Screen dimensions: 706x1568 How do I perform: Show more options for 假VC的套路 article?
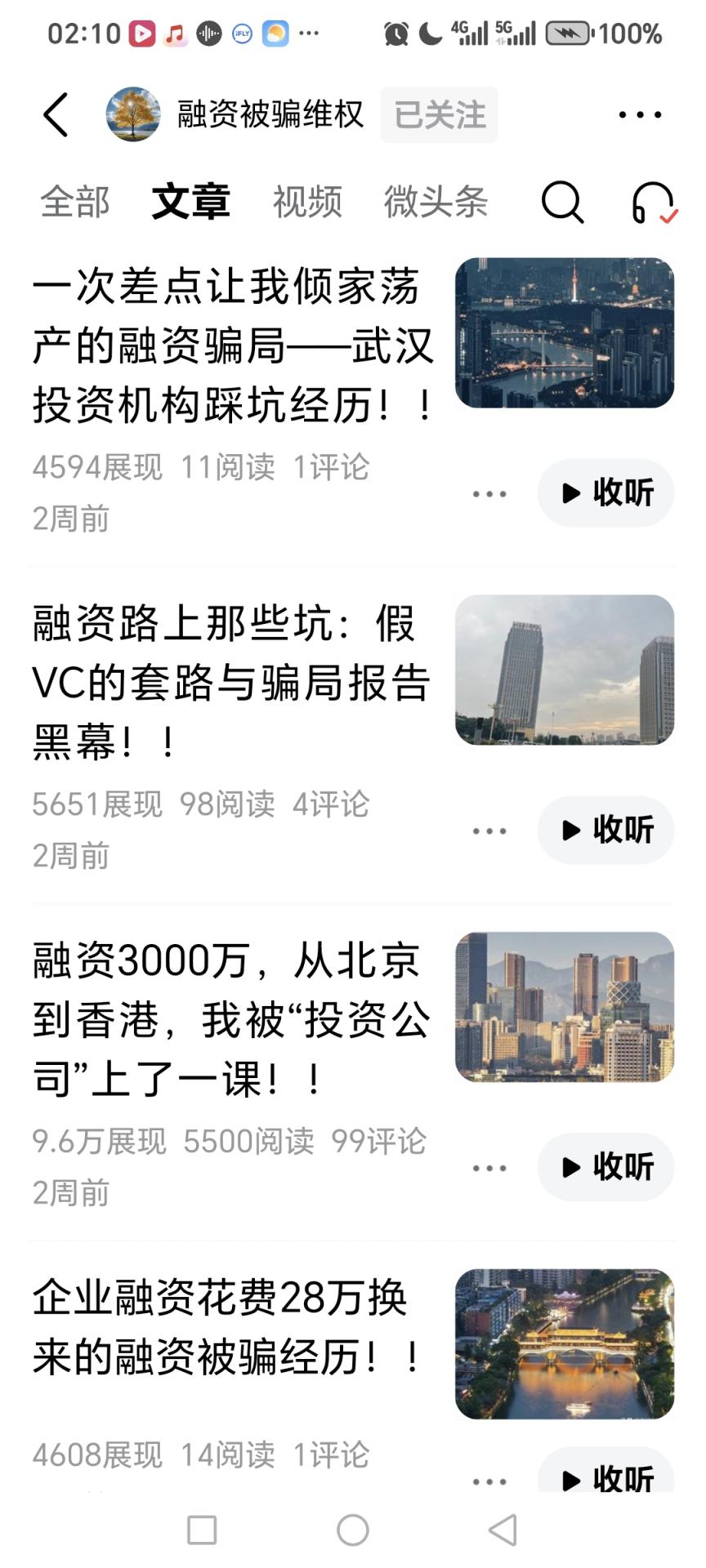(489, 831)
